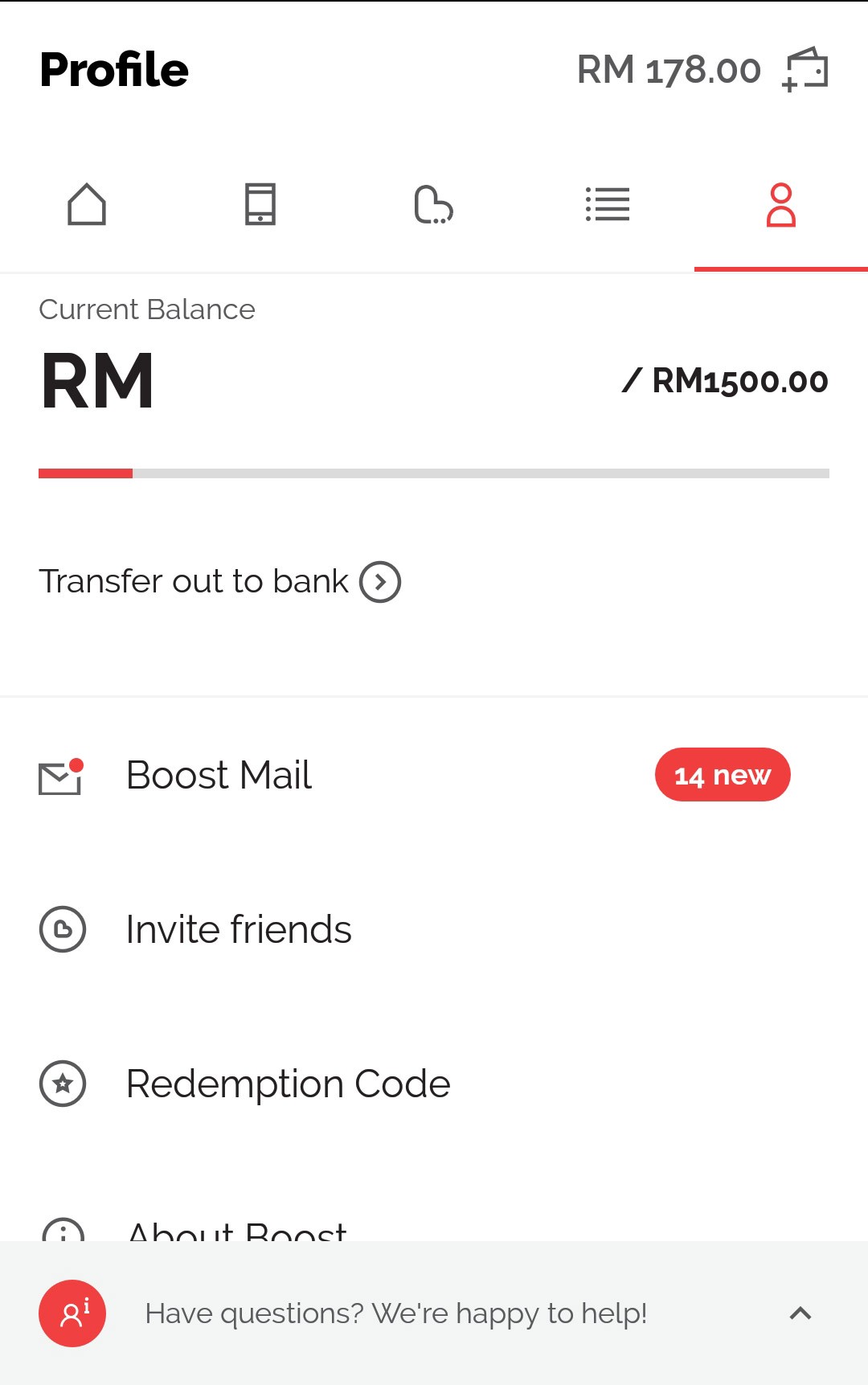Select the Redemption Code star icon

tap(62, 1084)
